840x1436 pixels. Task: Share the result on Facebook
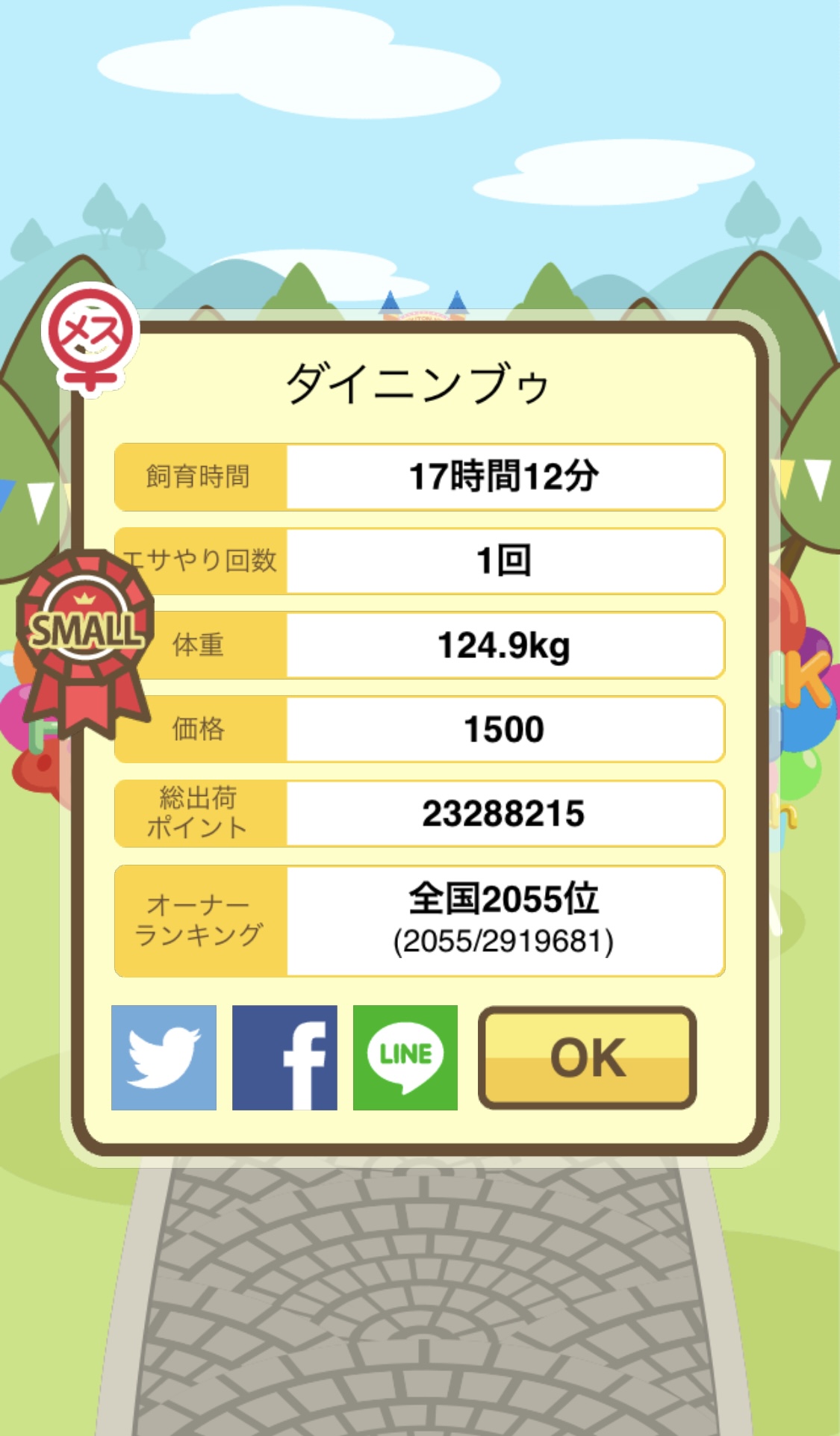284,1057
